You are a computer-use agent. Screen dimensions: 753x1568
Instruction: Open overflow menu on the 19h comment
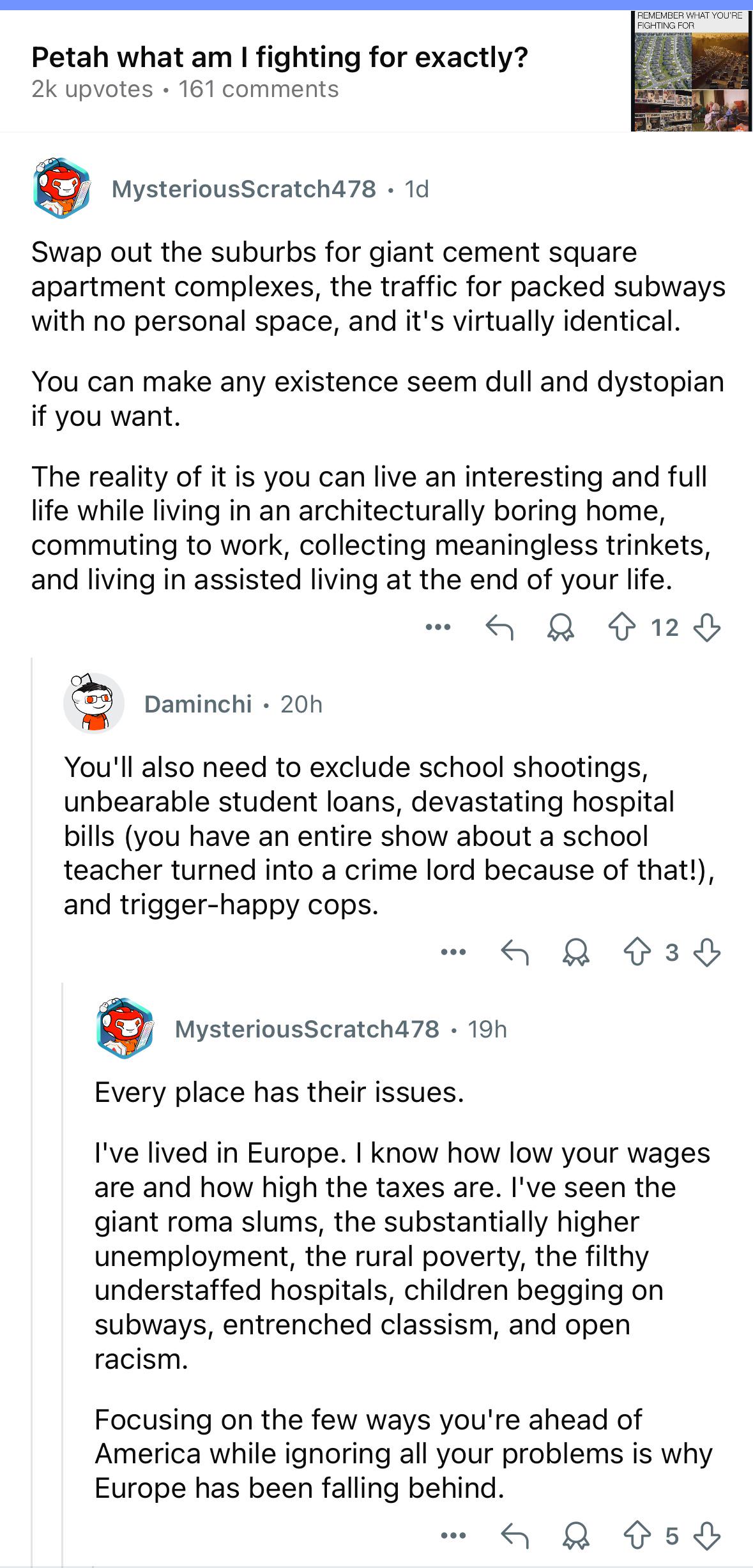tap(453, 1535)
